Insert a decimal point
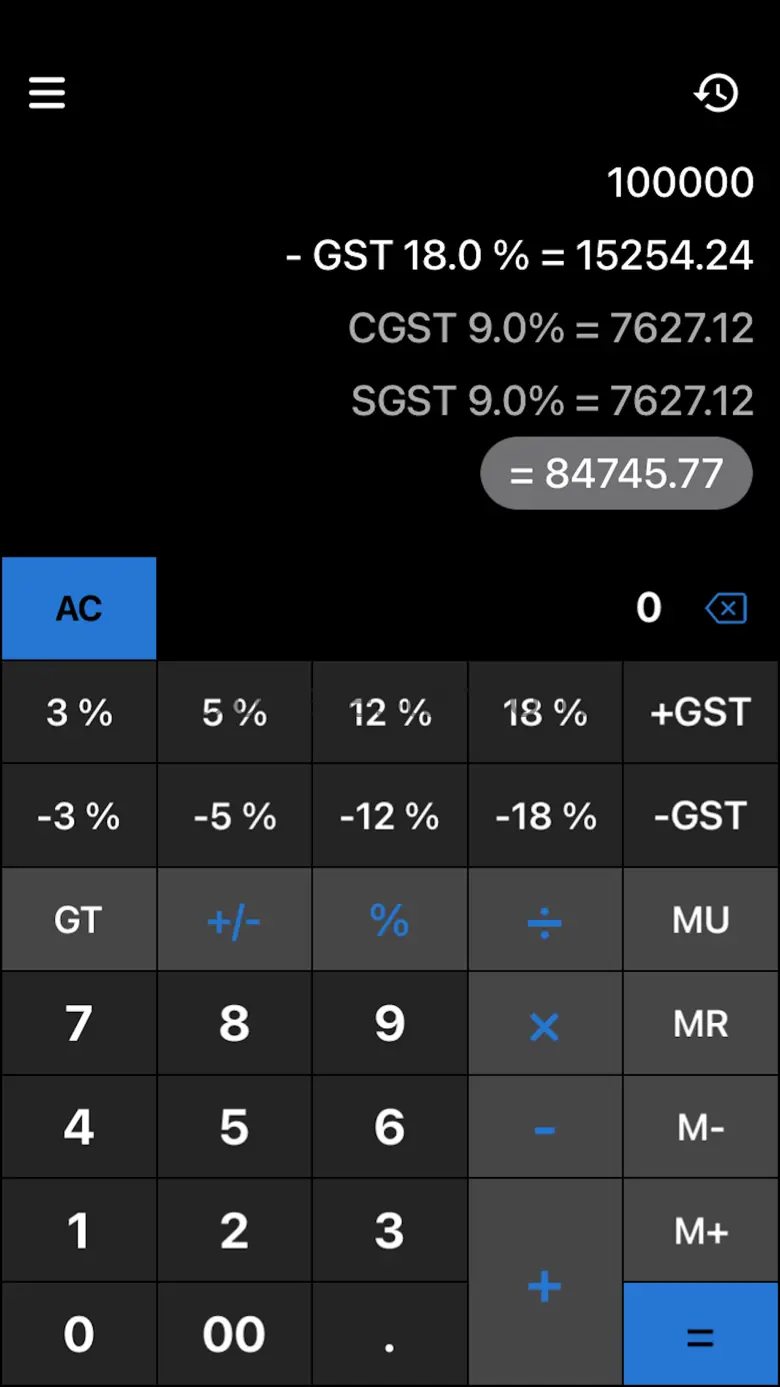Viewport: 780px width, 1387px height. (x=389, y=1334)
